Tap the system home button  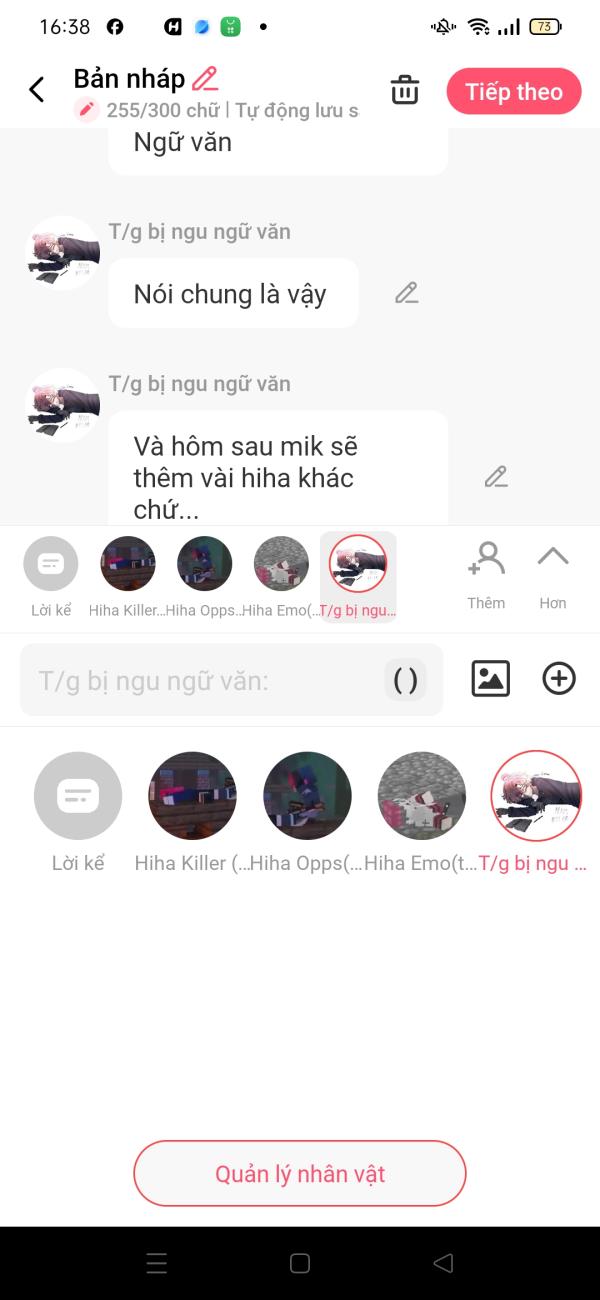(x=300, y=1263)
